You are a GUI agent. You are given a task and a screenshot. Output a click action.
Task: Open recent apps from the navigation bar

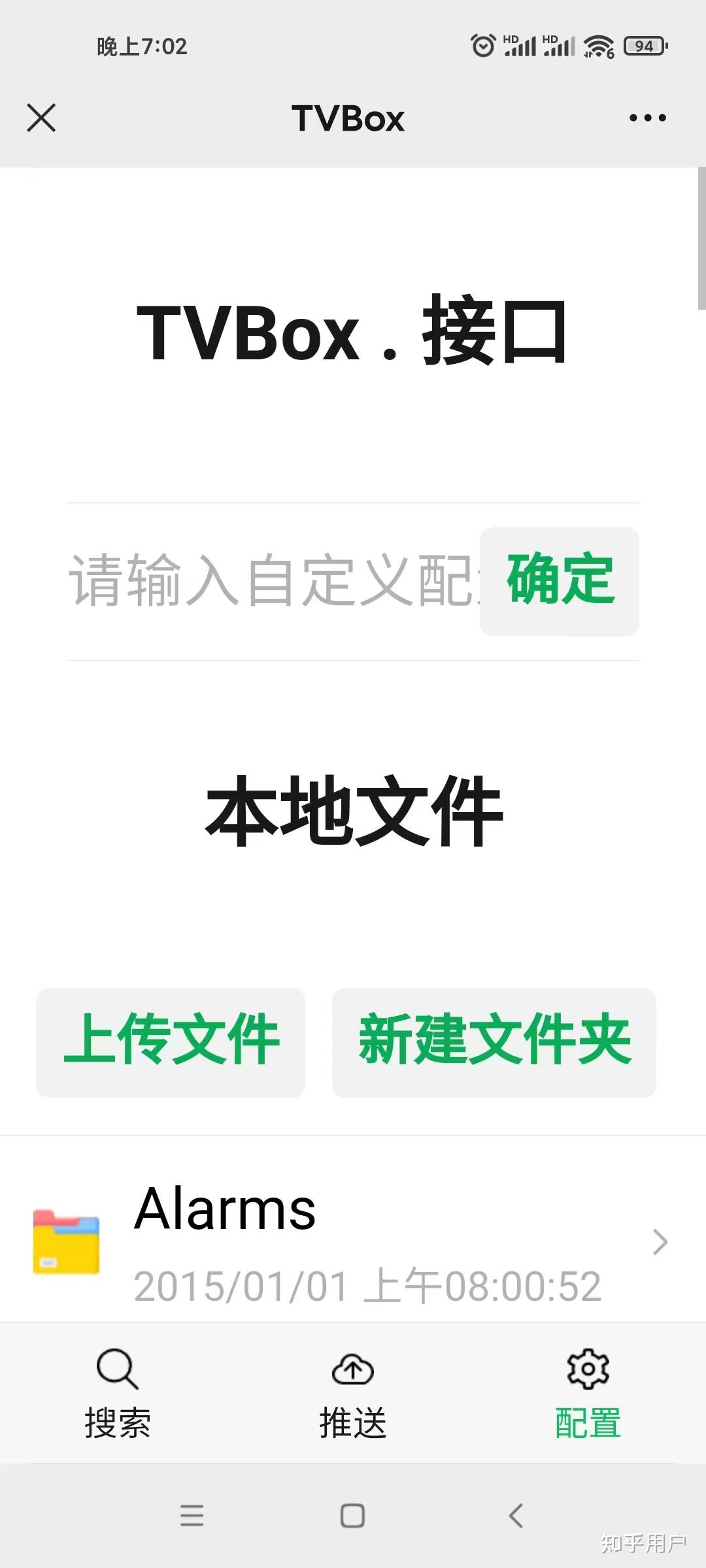tap(192, 1515)
